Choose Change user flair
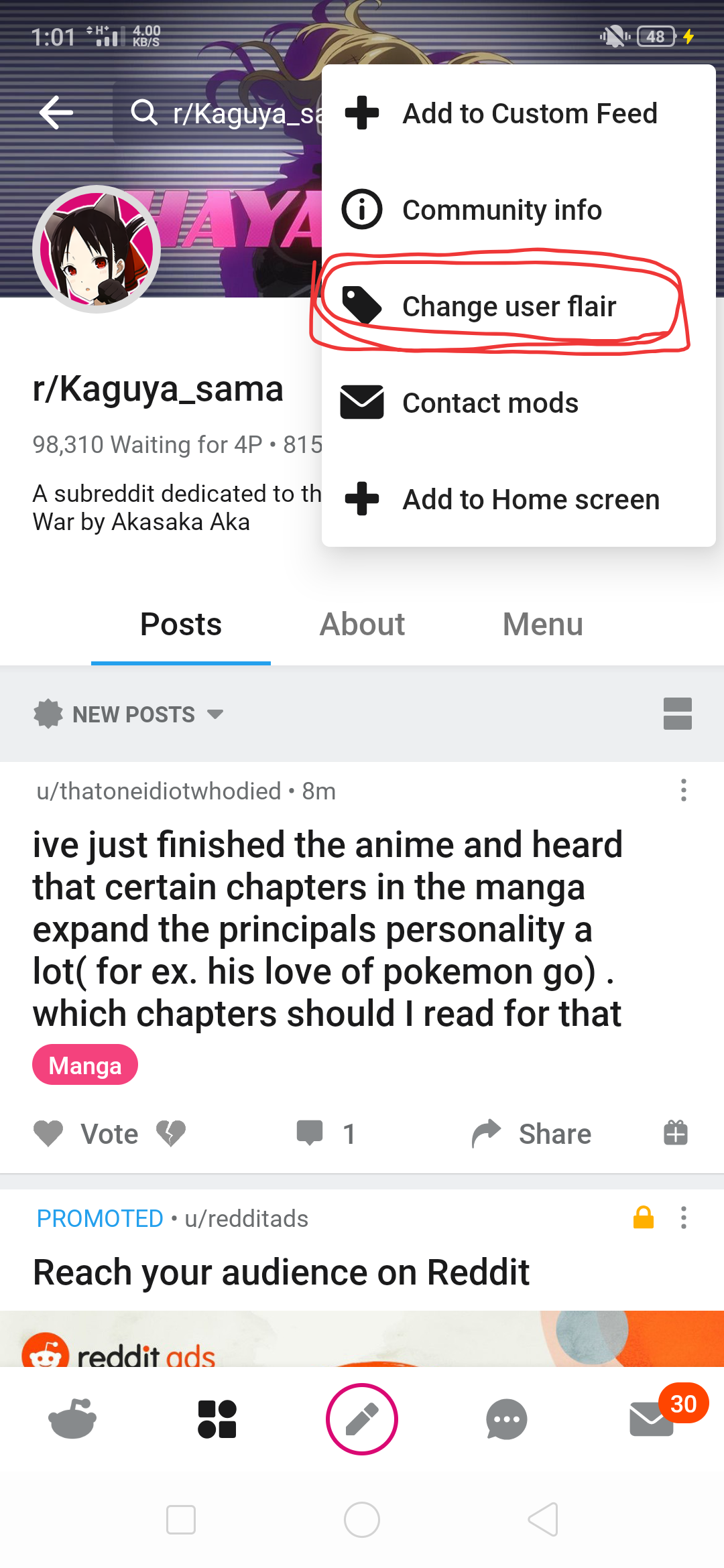This screenshot has height=1568, width=724. click(508, 306)
